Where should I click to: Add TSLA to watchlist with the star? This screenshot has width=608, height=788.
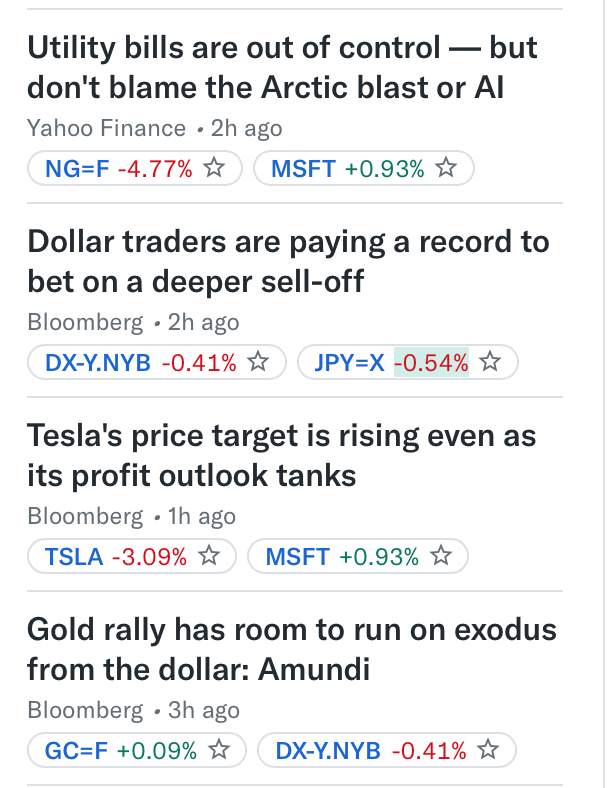coord(209,557)
